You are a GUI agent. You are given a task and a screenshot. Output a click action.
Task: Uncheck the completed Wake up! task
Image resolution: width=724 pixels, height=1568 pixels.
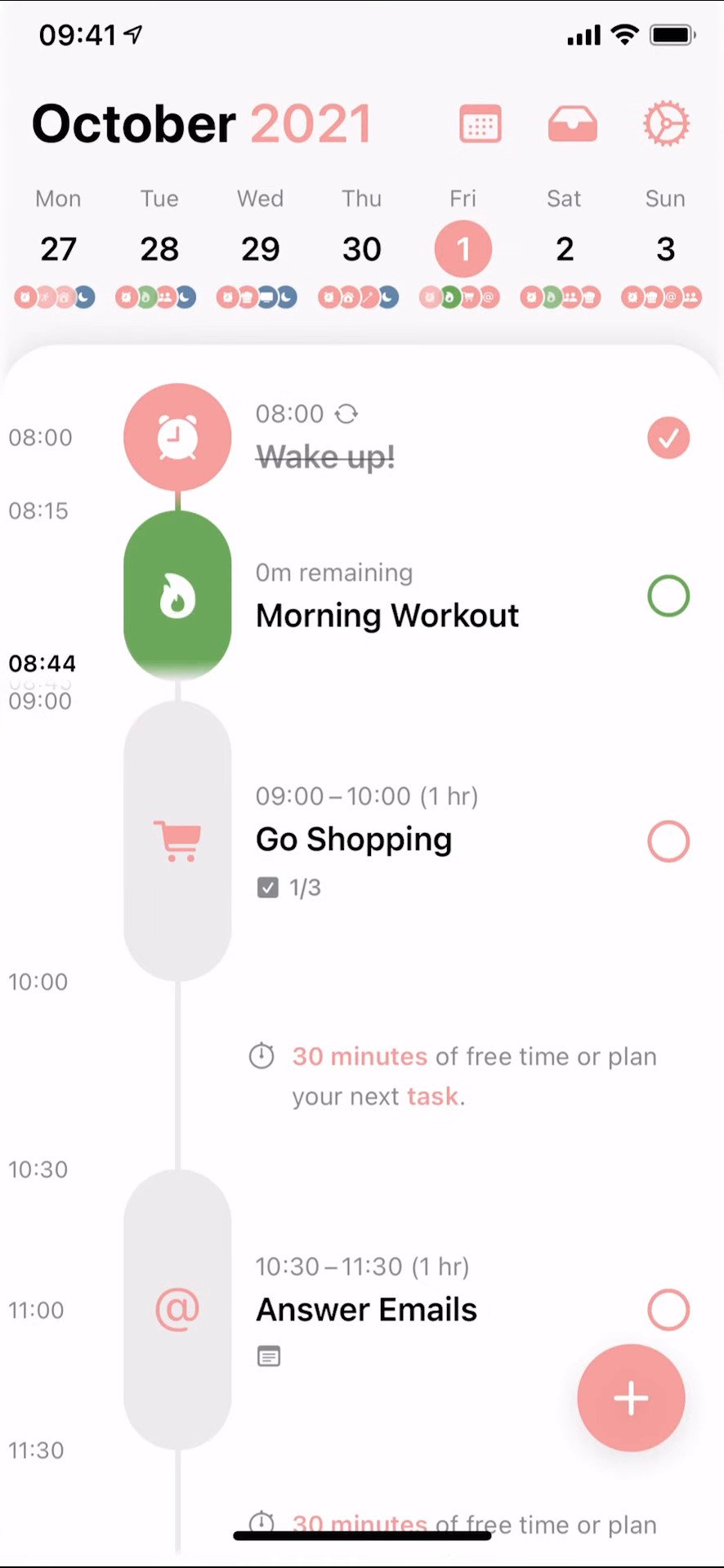[668, 438]
